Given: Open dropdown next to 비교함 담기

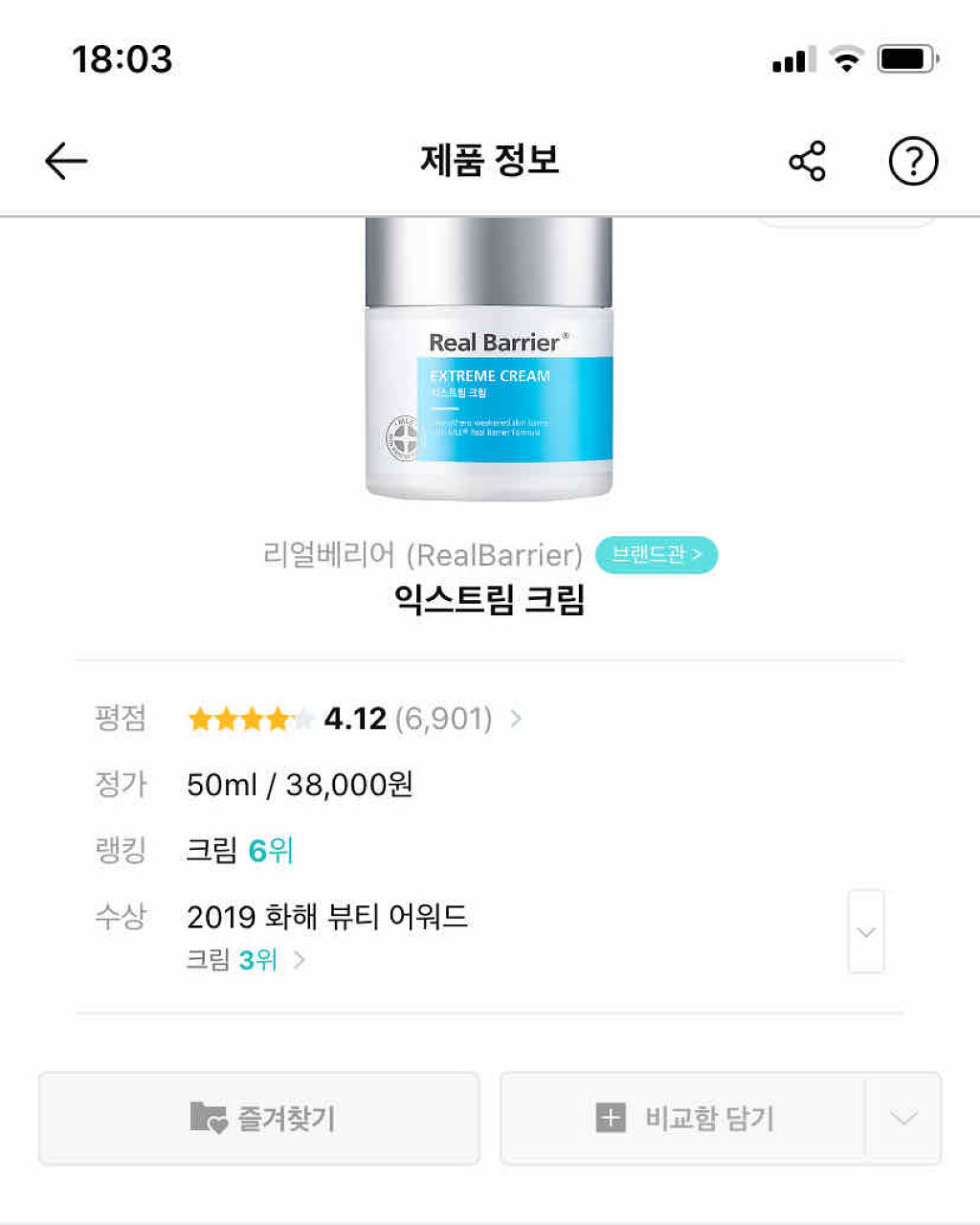Looking at the screenshot, I should point(903,1118).
